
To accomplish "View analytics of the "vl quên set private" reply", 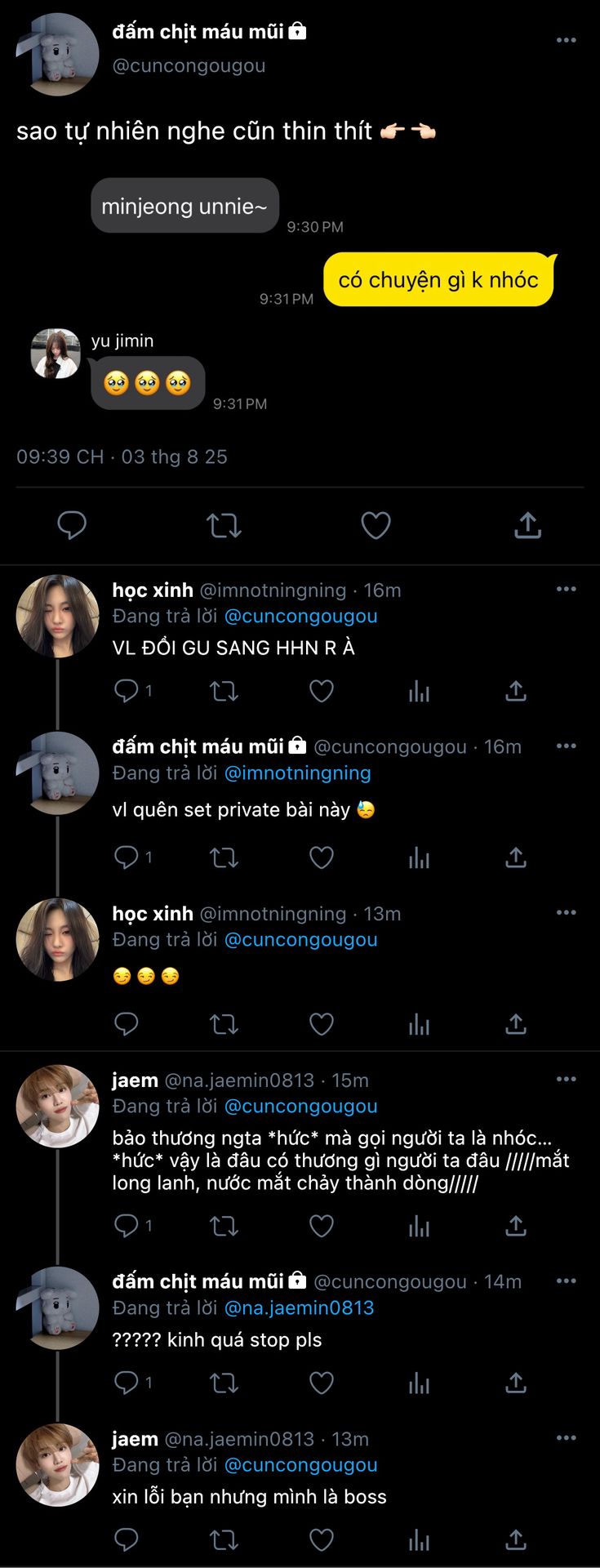I will coord(419,857).
